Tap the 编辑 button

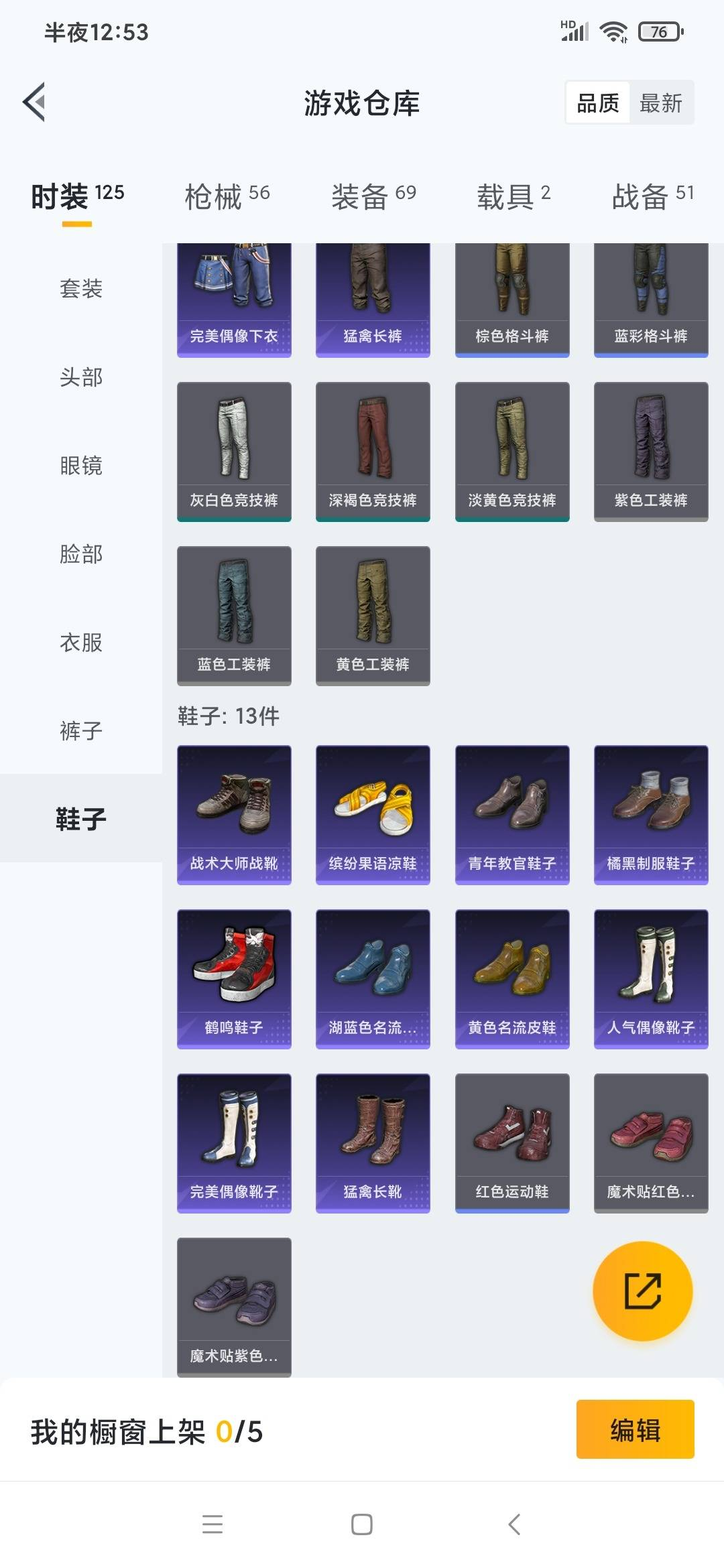(635, 1429)
